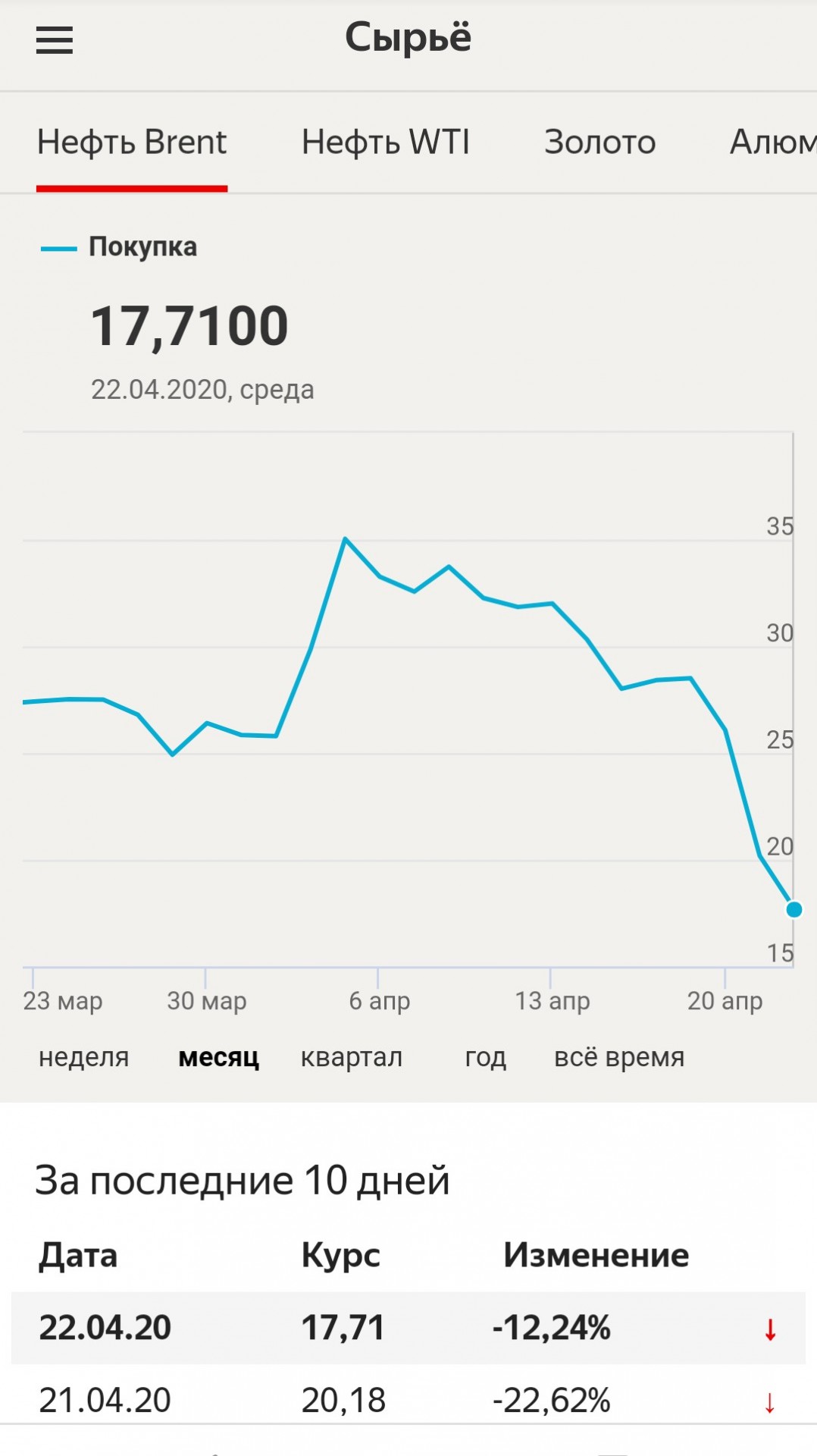Tap the latest data point on chart

(794, 909)
